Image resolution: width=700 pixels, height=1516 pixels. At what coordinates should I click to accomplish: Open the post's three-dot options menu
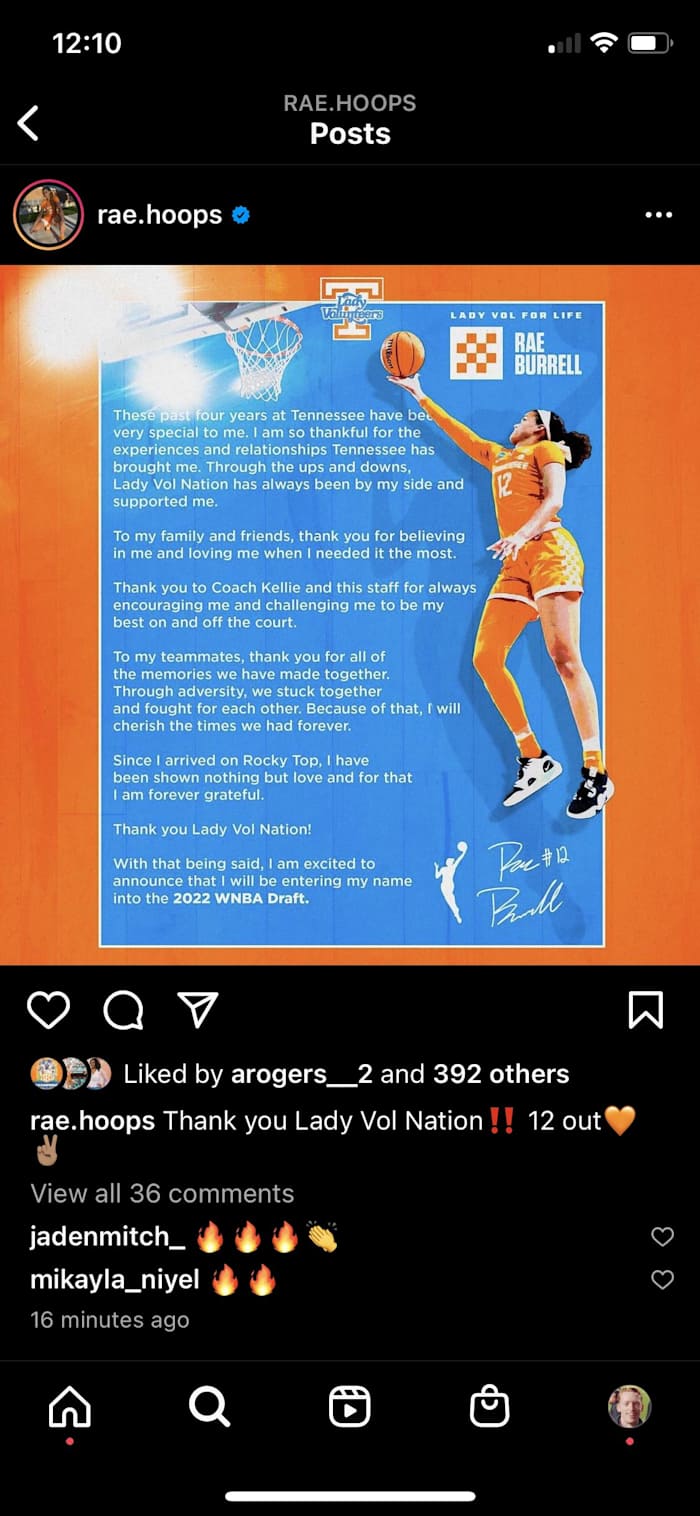point(658,214)
